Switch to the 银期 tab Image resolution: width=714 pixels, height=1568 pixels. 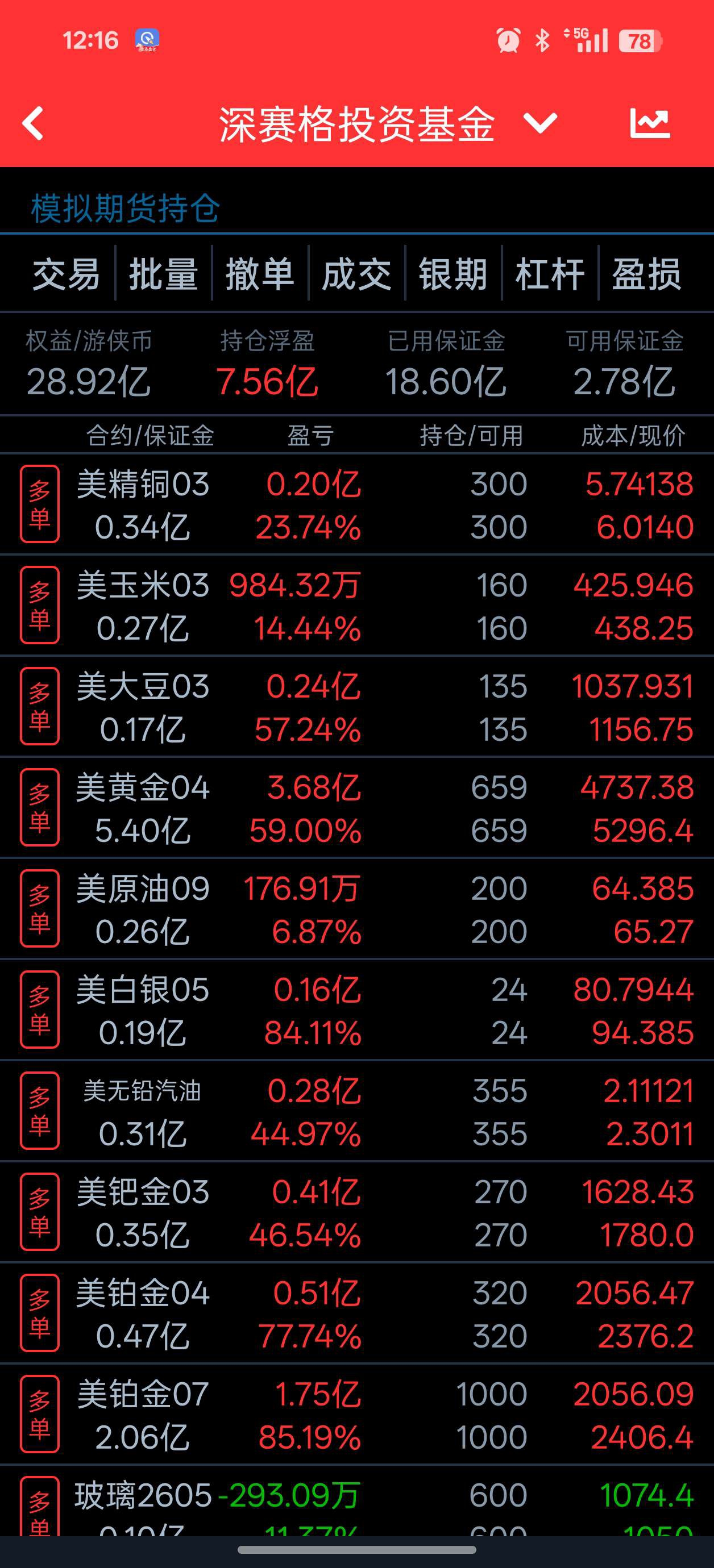453,274
